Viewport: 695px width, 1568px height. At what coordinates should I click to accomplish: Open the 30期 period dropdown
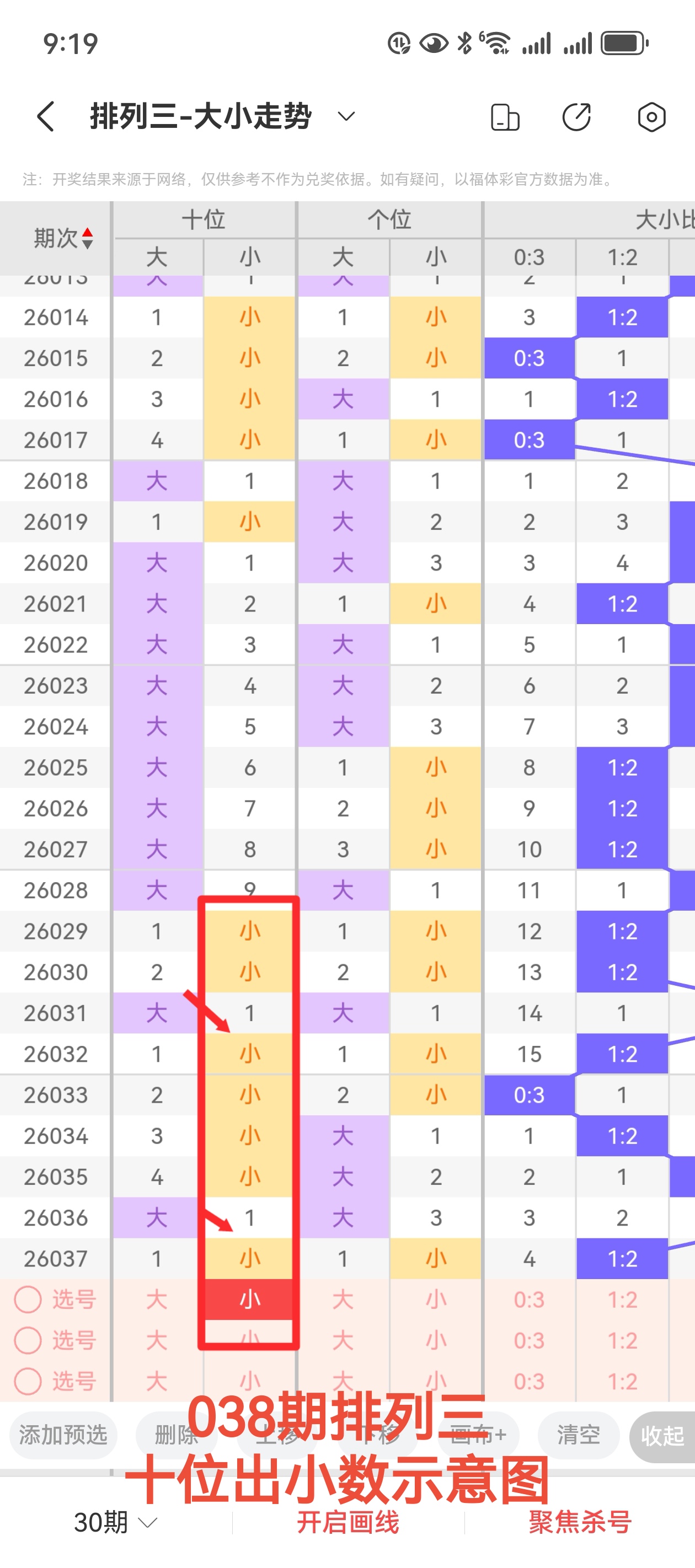click(x=116, y=1522)
